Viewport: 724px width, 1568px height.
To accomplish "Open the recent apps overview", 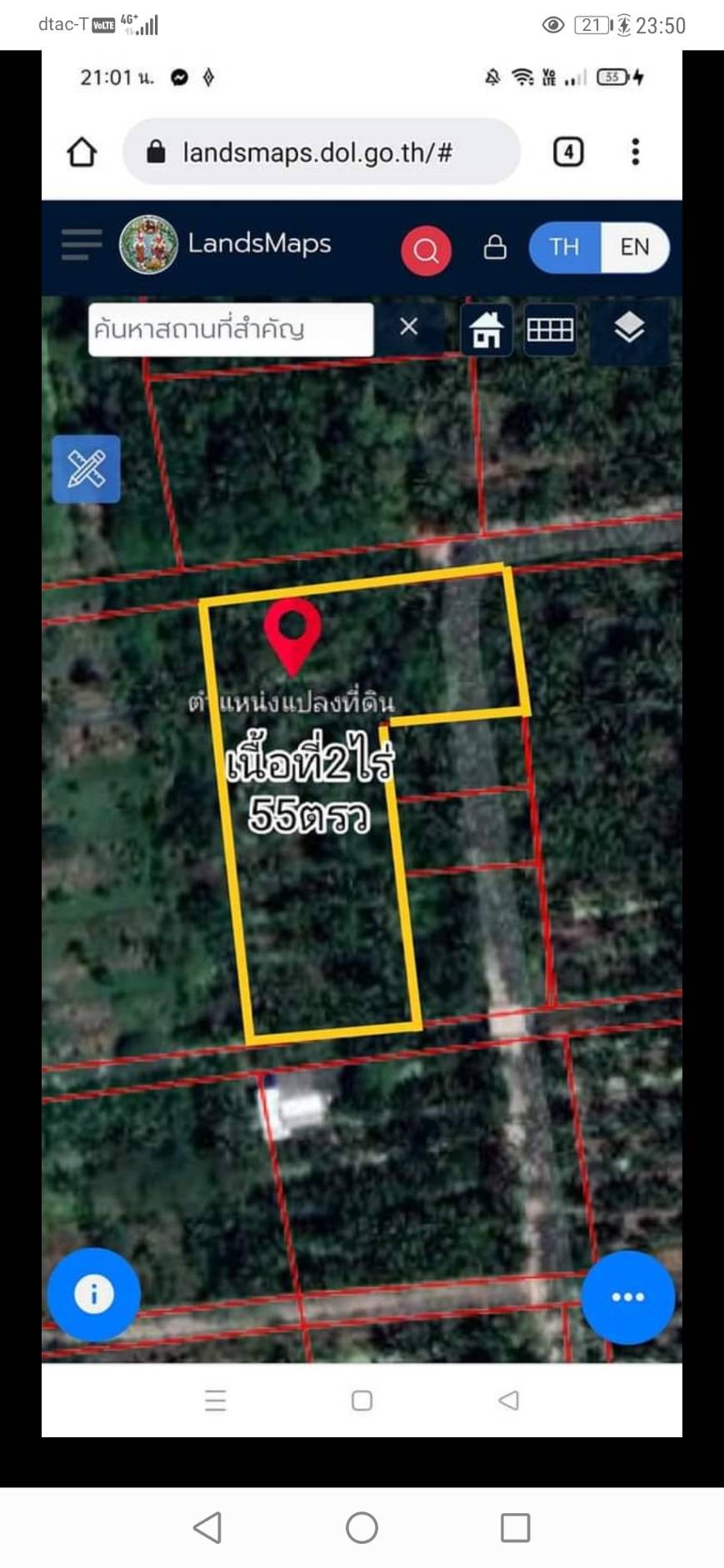I will tap(515, 1527).
